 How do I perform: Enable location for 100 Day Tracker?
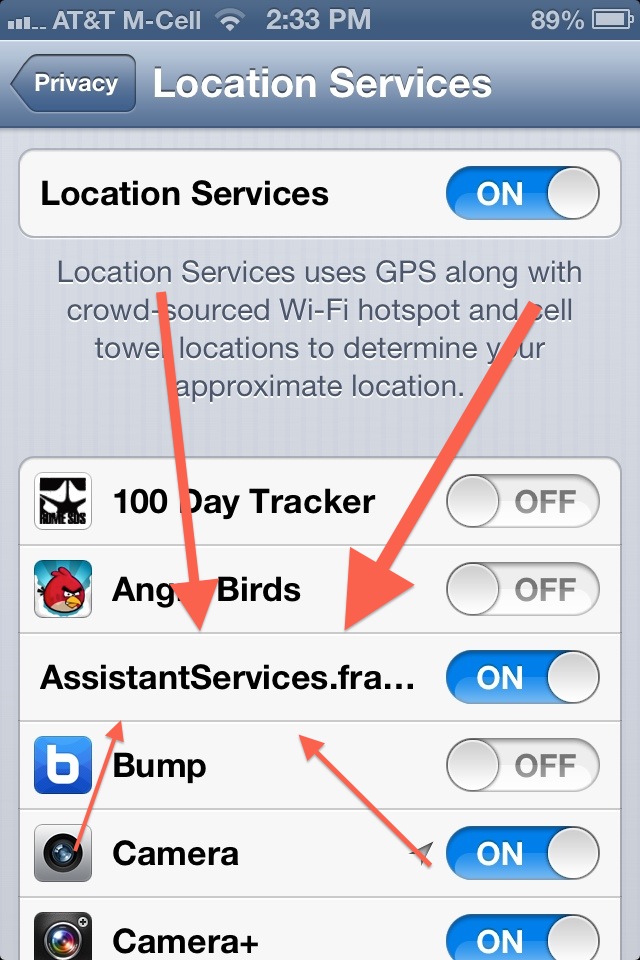point(522,501)
